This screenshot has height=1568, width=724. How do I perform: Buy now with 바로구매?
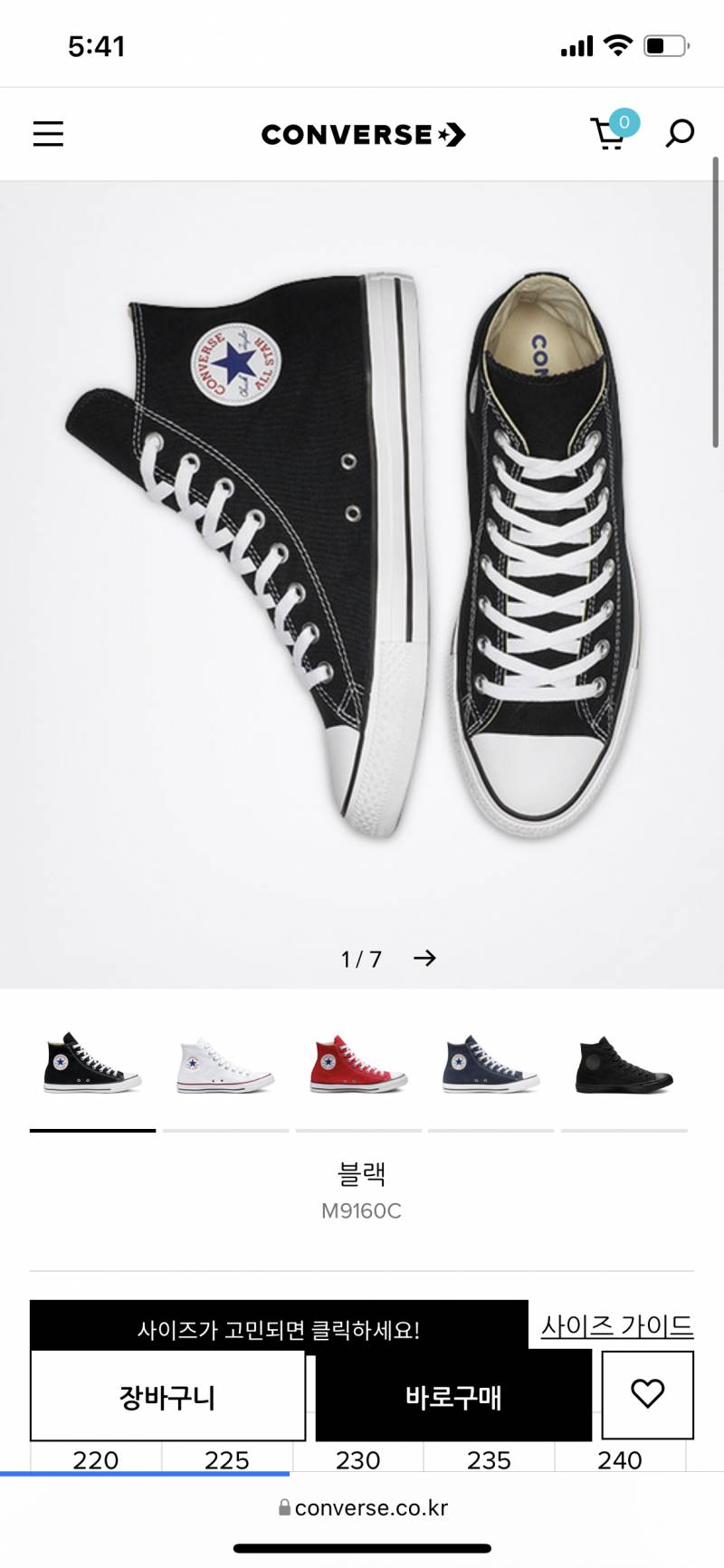point(453,1396)
